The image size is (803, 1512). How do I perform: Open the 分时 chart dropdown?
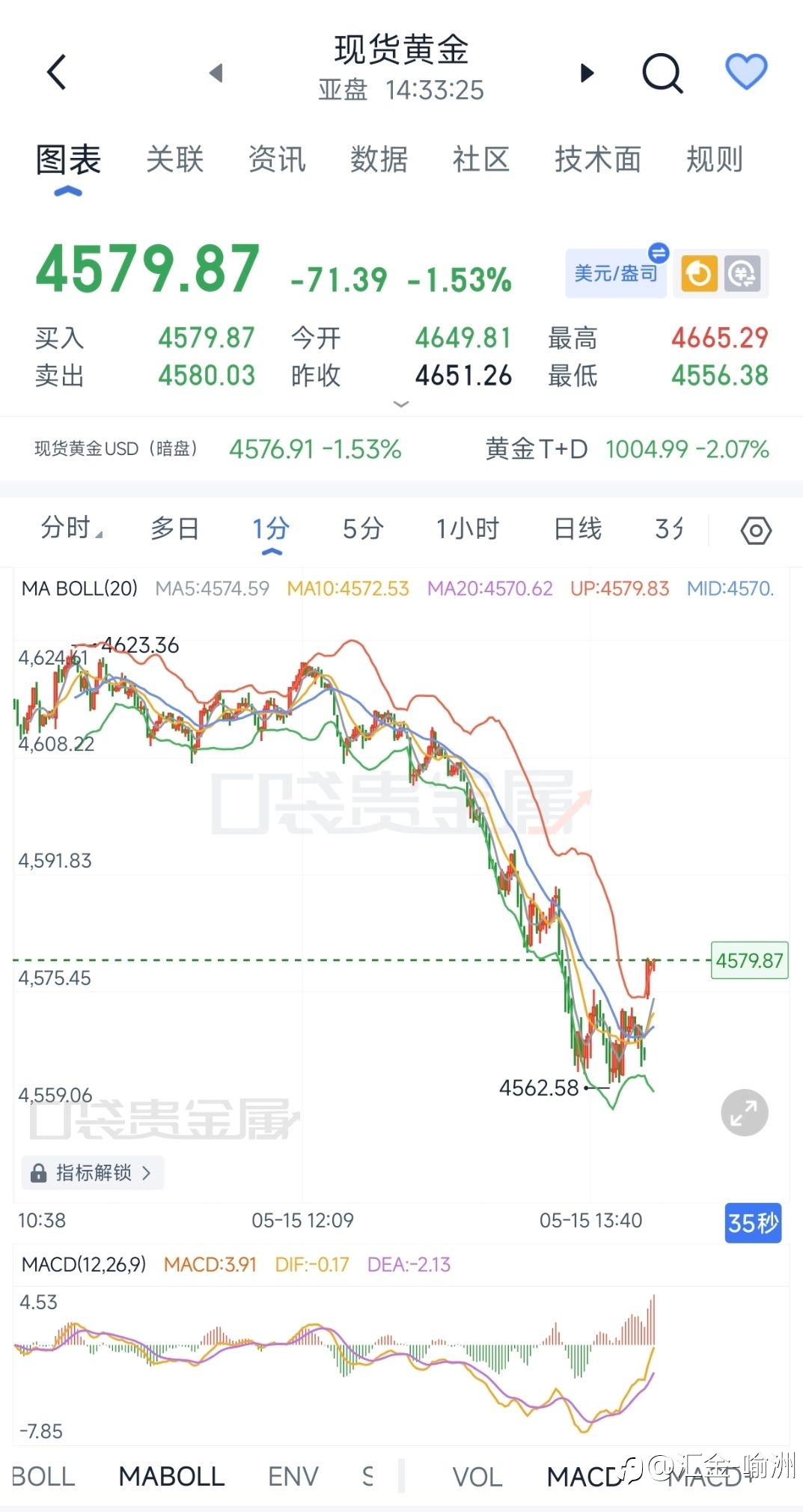point(71,528)
